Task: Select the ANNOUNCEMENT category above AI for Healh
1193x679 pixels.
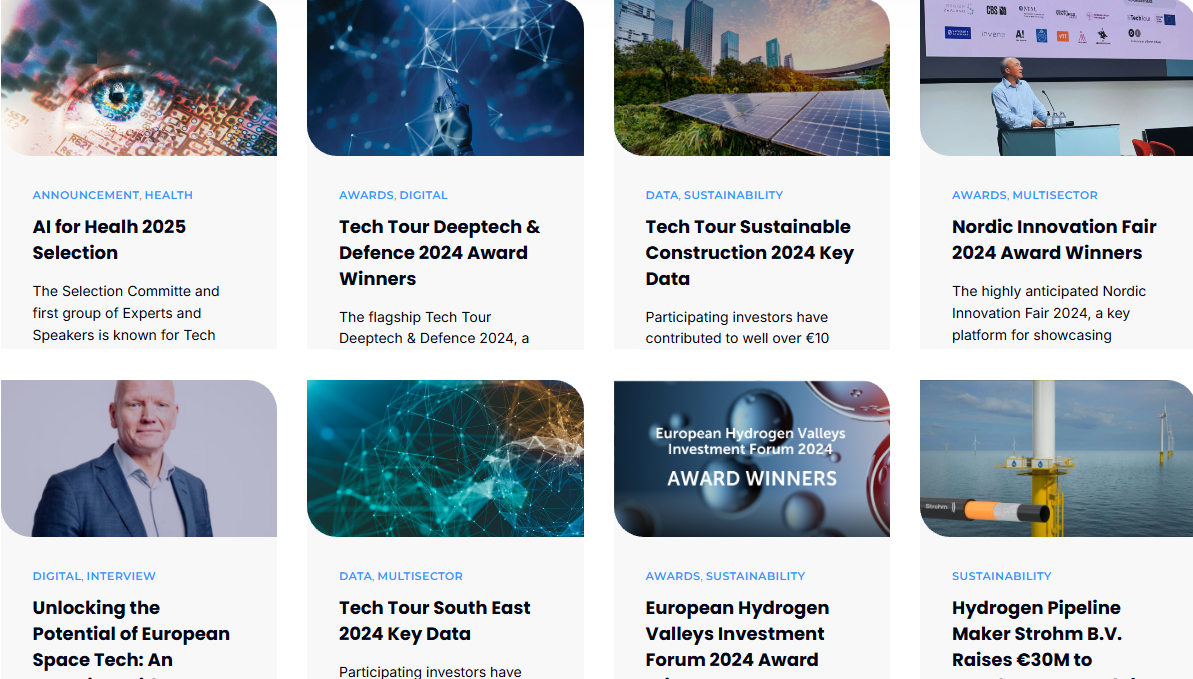Action: tap(85, 195)
